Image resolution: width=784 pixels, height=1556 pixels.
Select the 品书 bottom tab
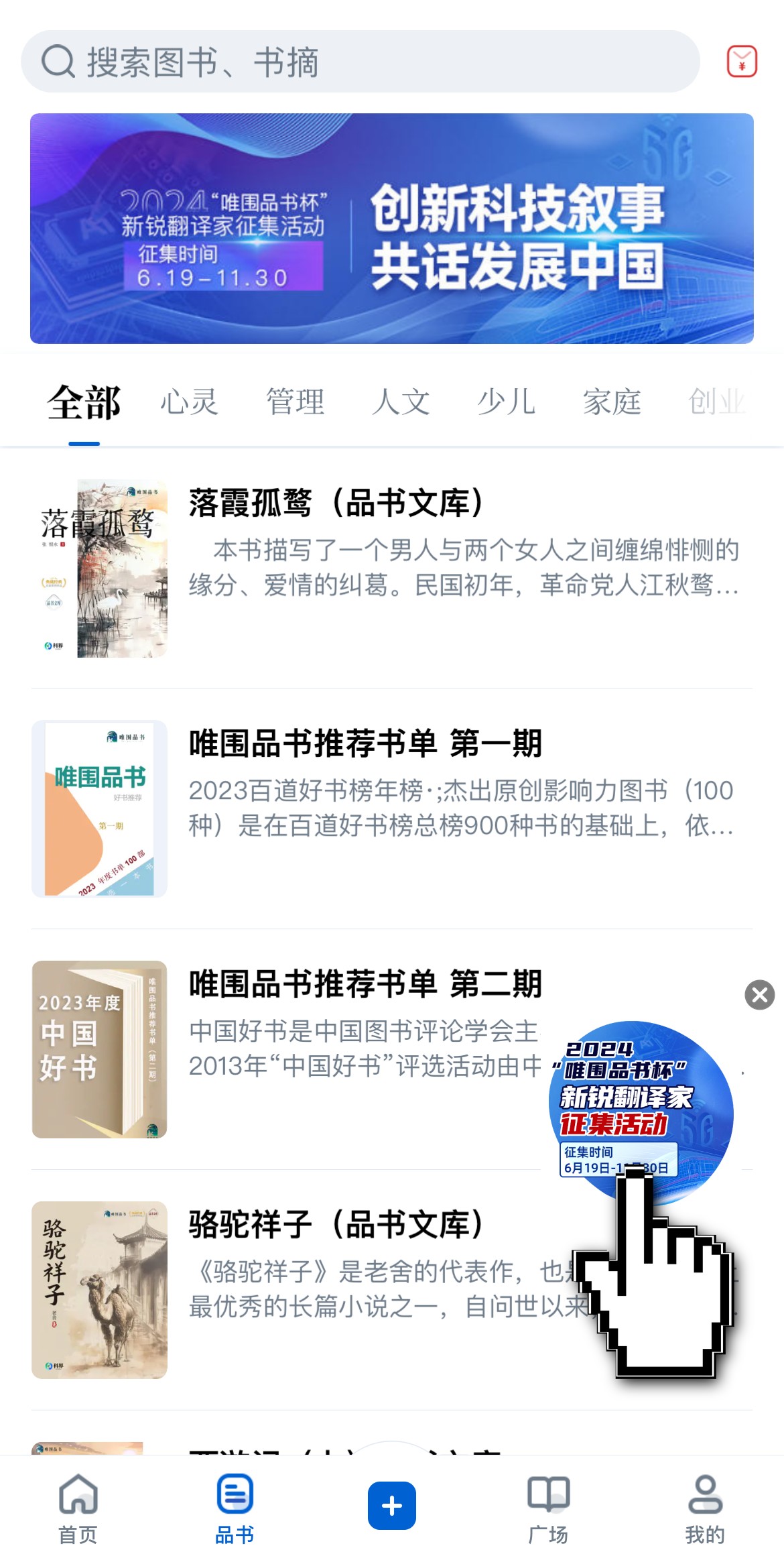[235, 1506]
